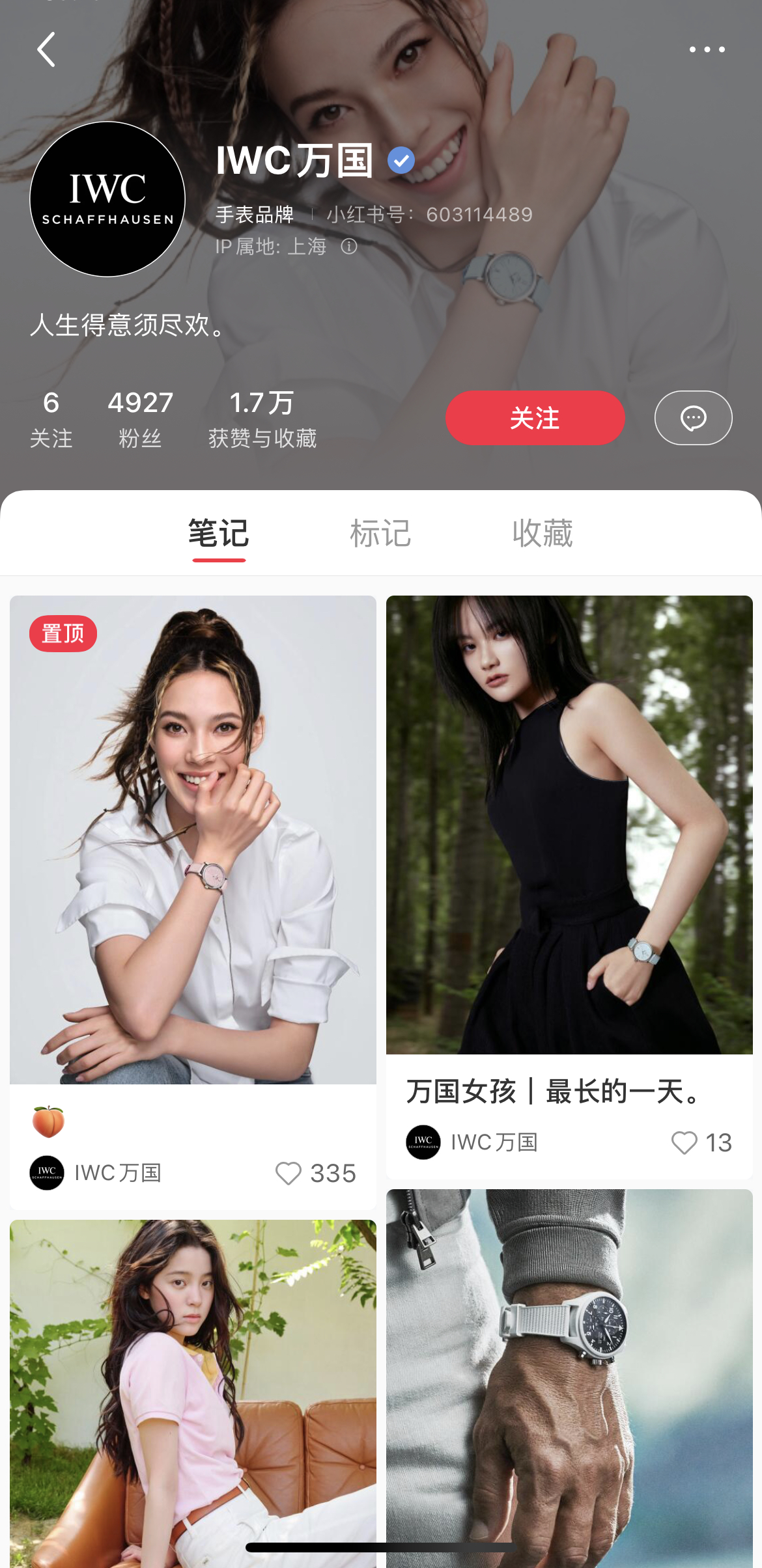The width and height of the screenshot is (762, 1568).
Task: Like the 万国女孩 note with 13 likes
Action: click(684, 1142)
